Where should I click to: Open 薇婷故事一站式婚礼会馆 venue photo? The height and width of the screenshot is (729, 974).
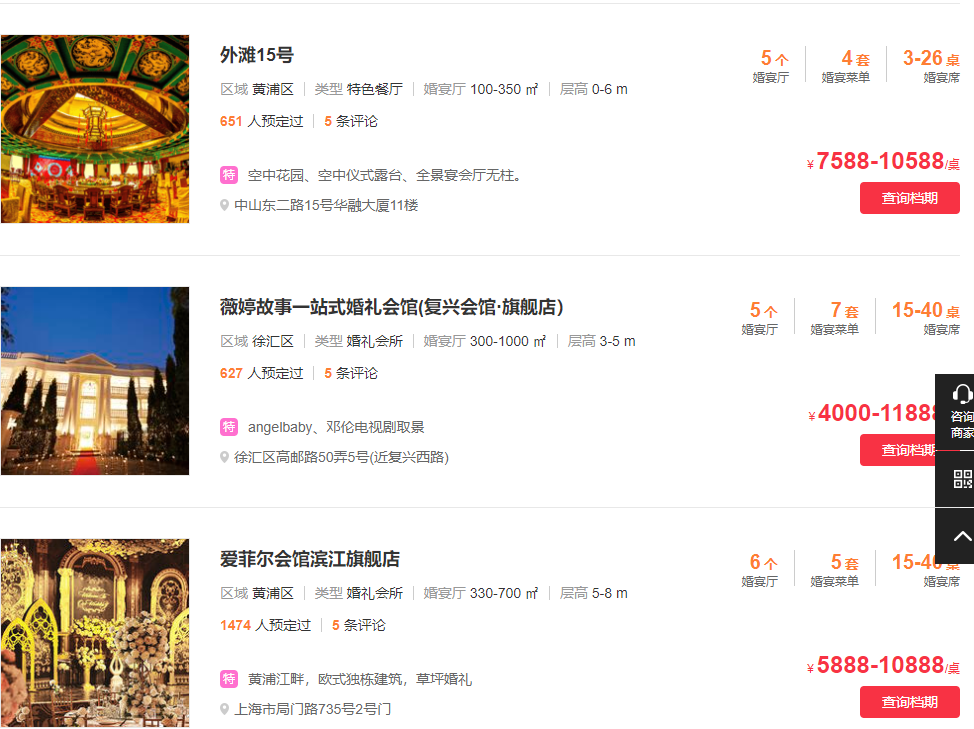(94, 381)
